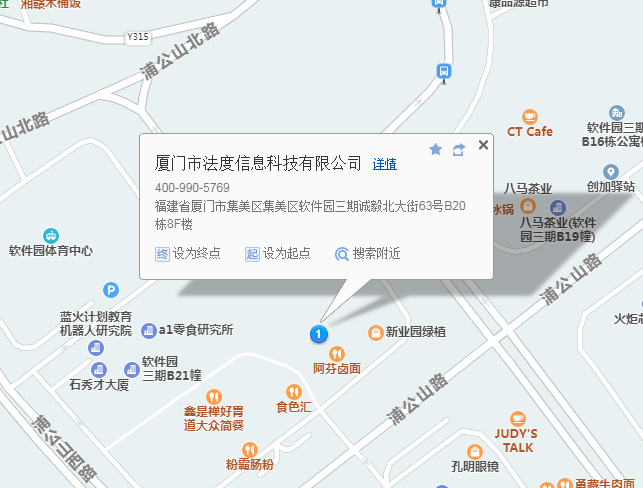Viewport: 643px width, 488px height.
Task: Tap the bus stop icon on the road
Action: (x=442, y=71)
